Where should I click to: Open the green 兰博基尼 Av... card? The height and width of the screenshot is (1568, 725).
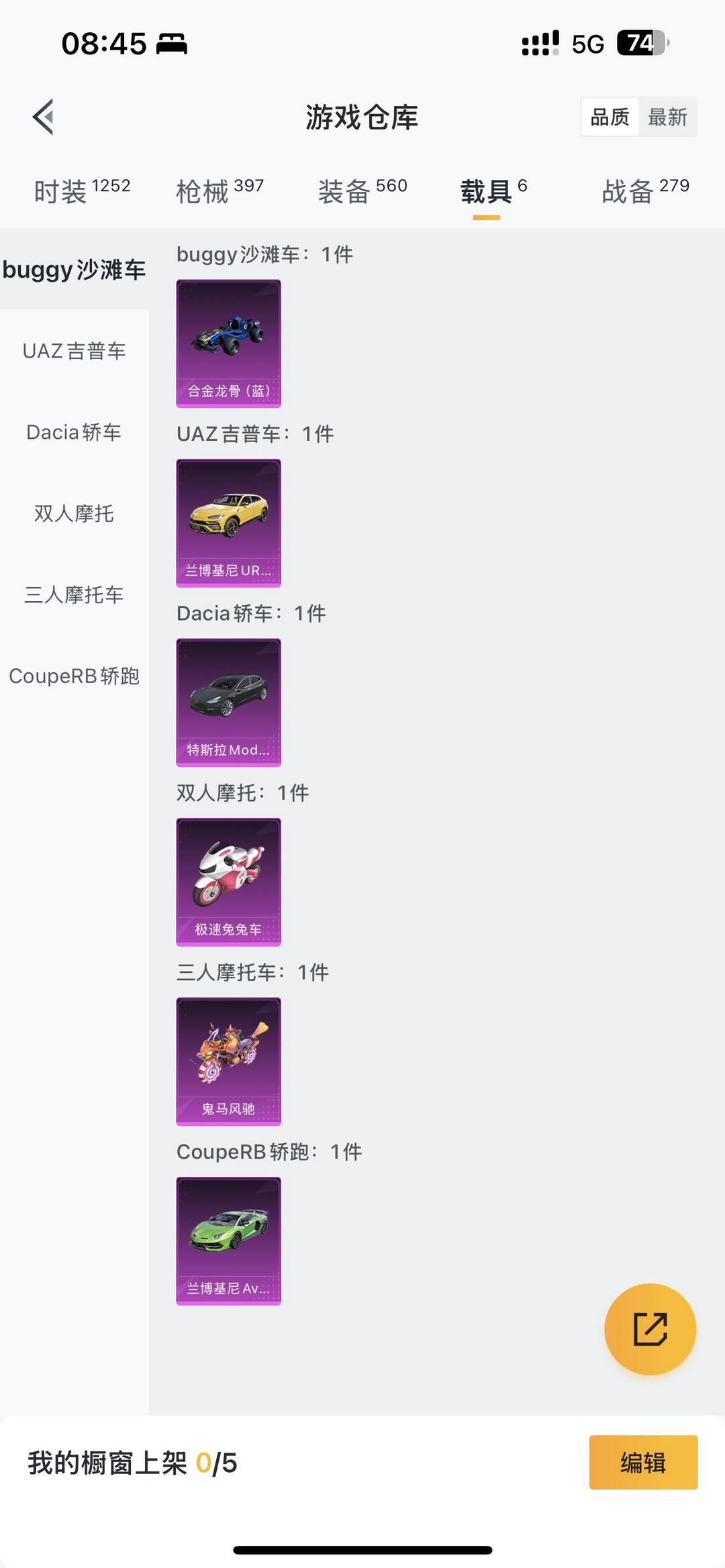[x=228, y=1241]
